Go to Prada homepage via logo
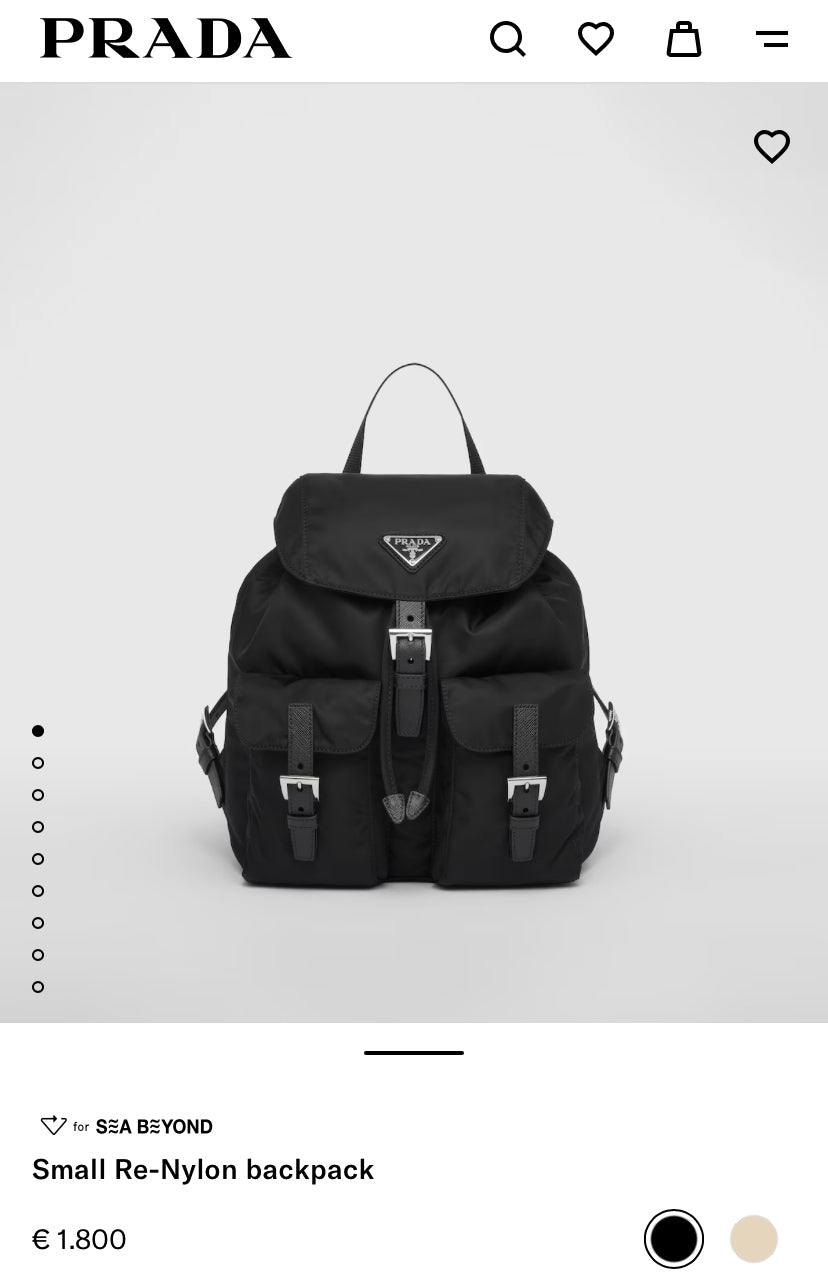The image size is (828, 1286). (166, 39)
